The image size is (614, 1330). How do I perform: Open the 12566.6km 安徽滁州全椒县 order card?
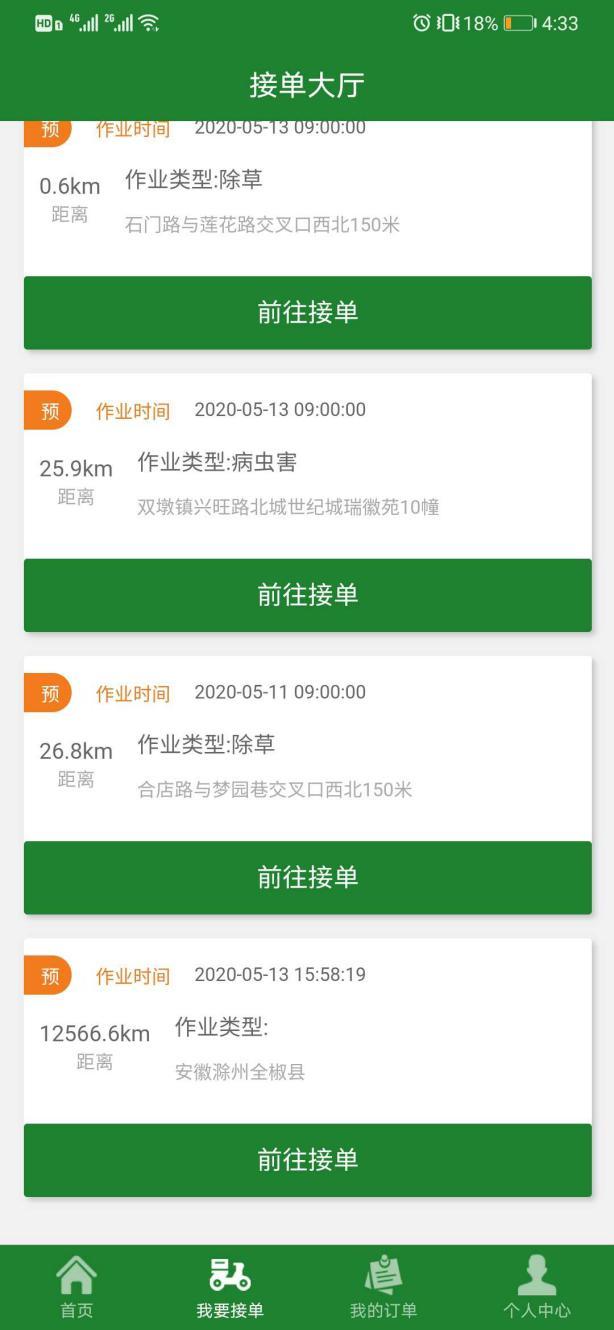point(307,1035)
